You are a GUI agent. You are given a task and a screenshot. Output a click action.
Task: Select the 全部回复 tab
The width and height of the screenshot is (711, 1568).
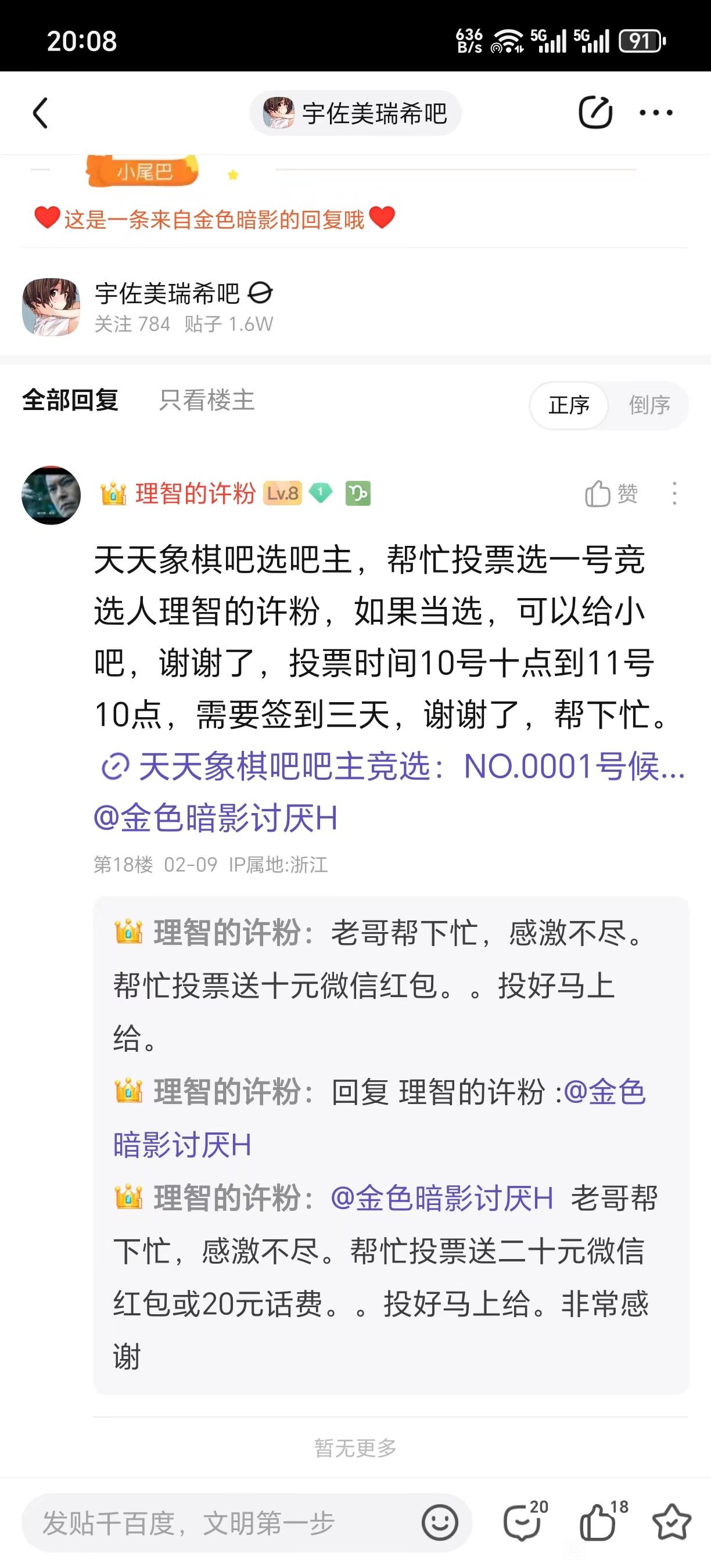pyautogui.click(x=70, y=400)
